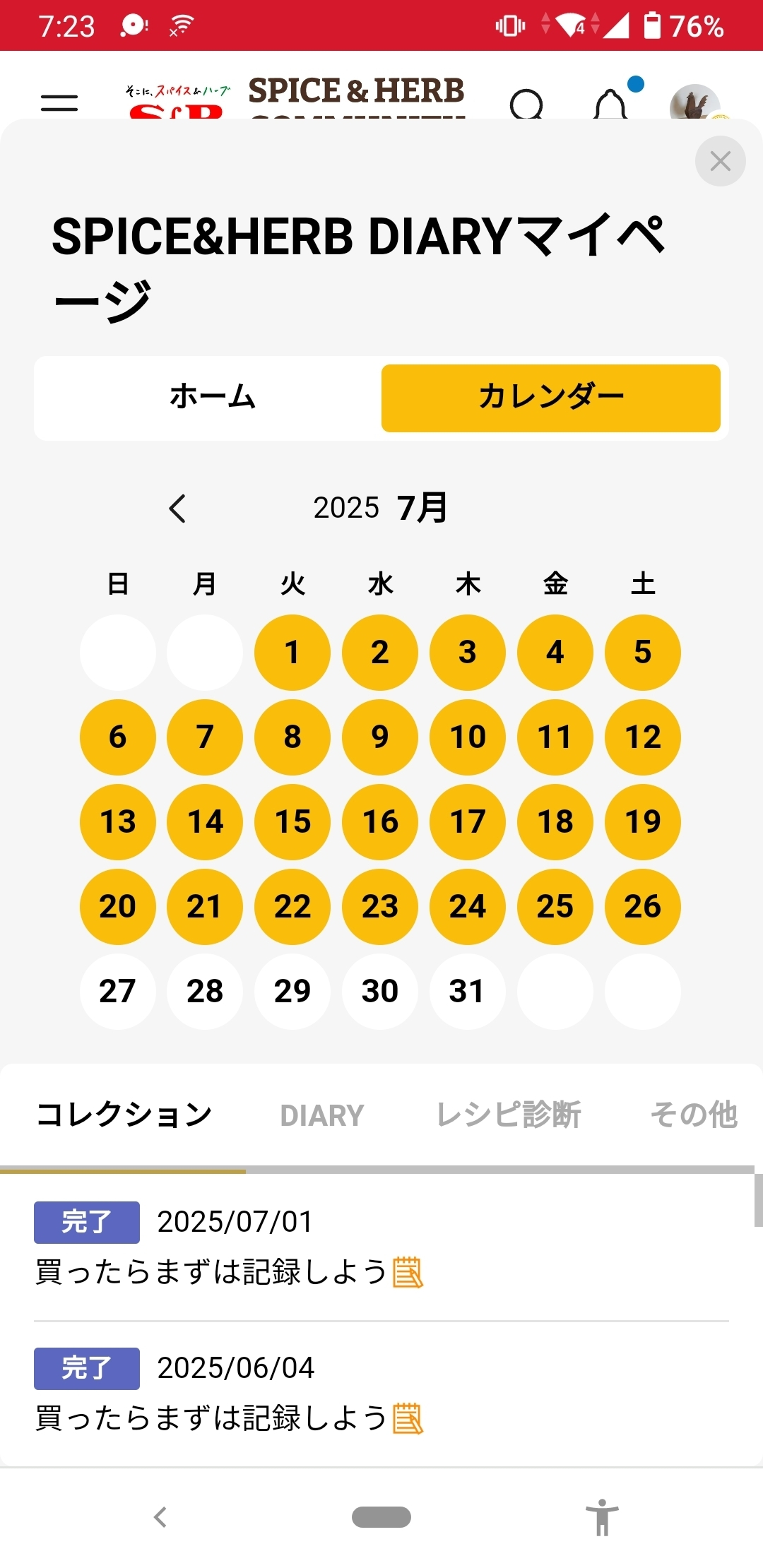
Task: Close the SPICE&HERB DIARY my page panel
Action: coord(720,162)
